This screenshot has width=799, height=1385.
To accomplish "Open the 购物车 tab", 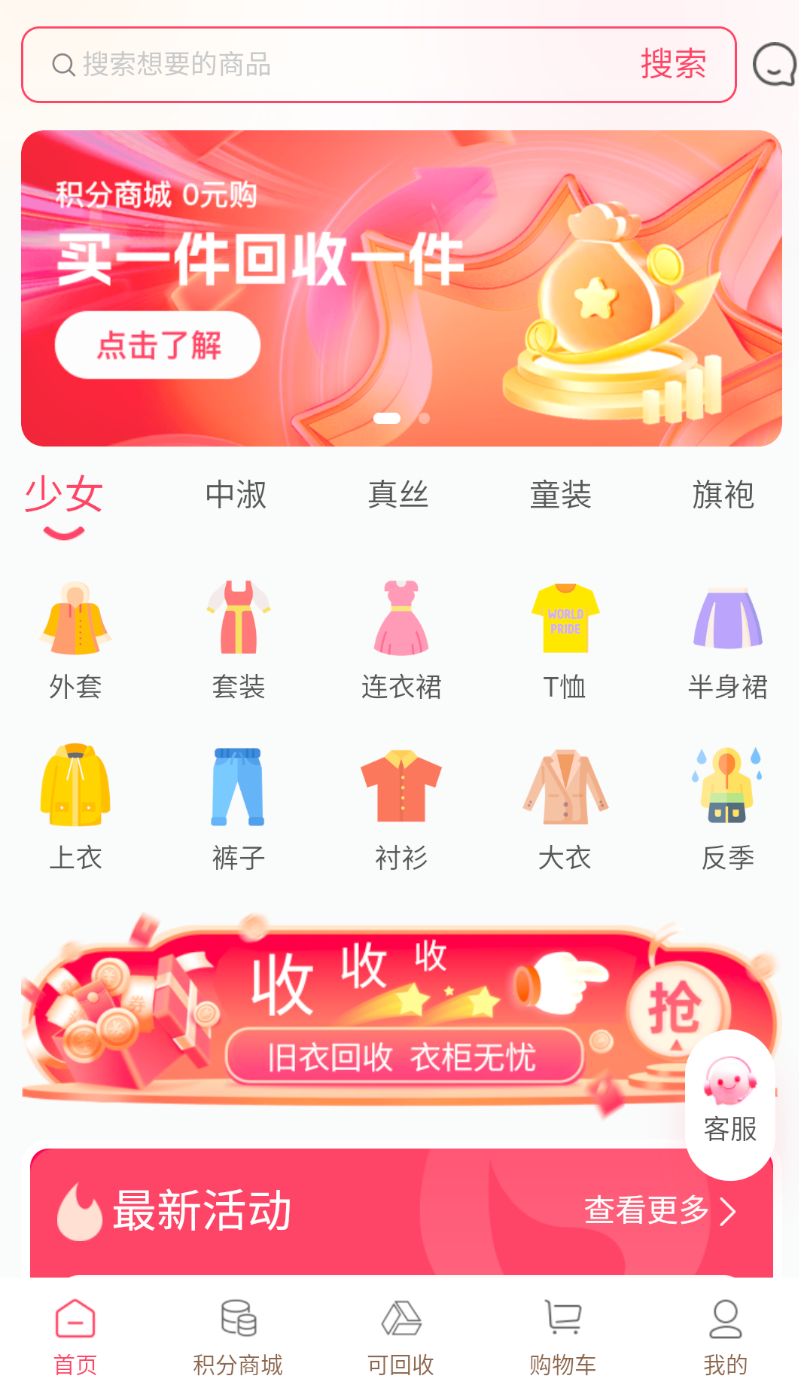I will pos(563,1337).
